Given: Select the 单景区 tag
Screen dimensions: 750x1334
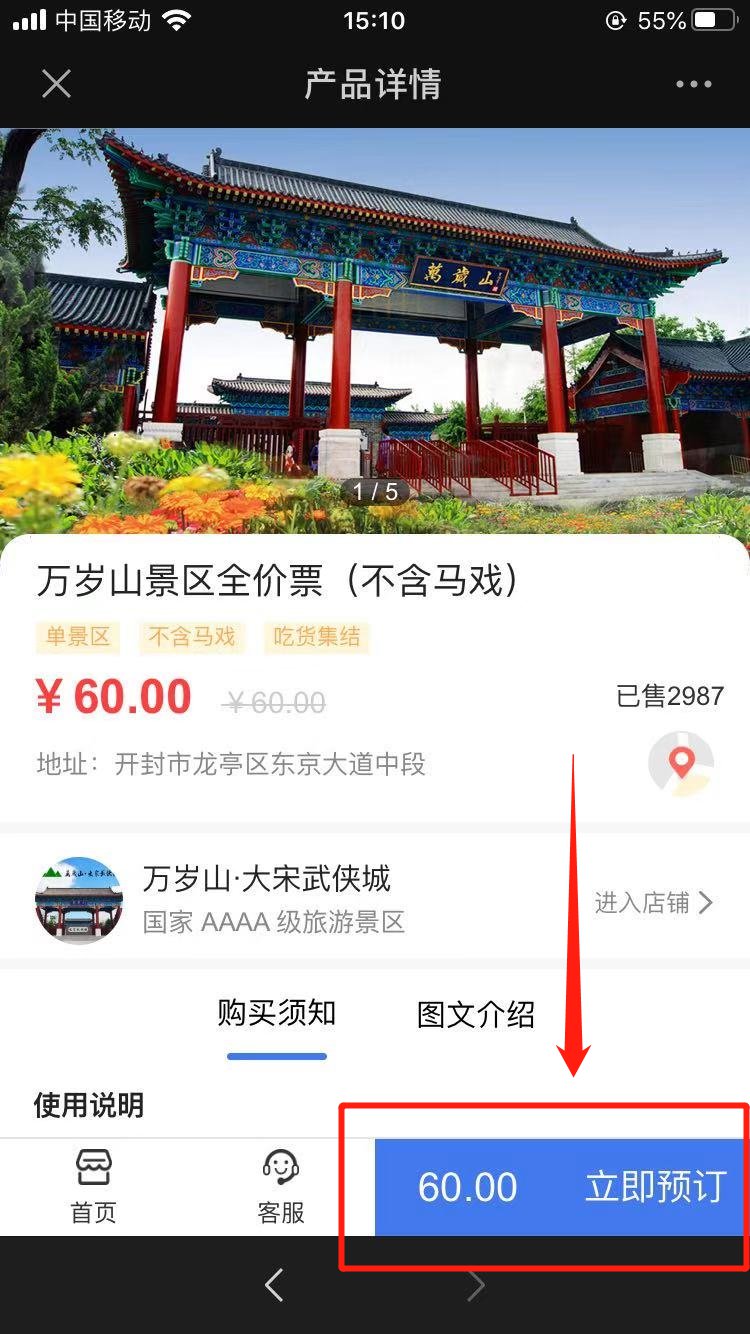Looking at the screenshot, I should (x=77, y=638).
